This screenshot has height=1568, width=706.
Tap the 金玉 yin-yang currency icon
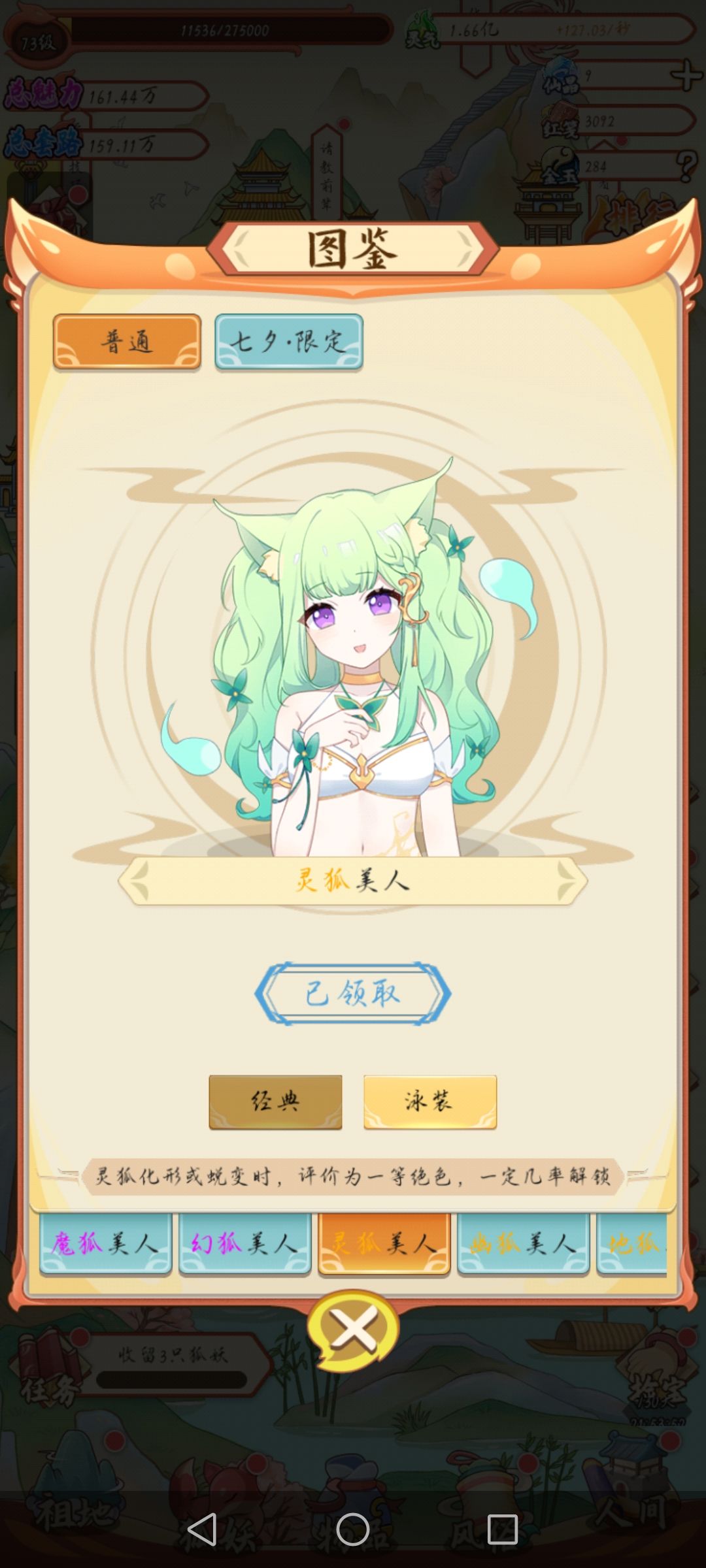[x=560, y=167]
